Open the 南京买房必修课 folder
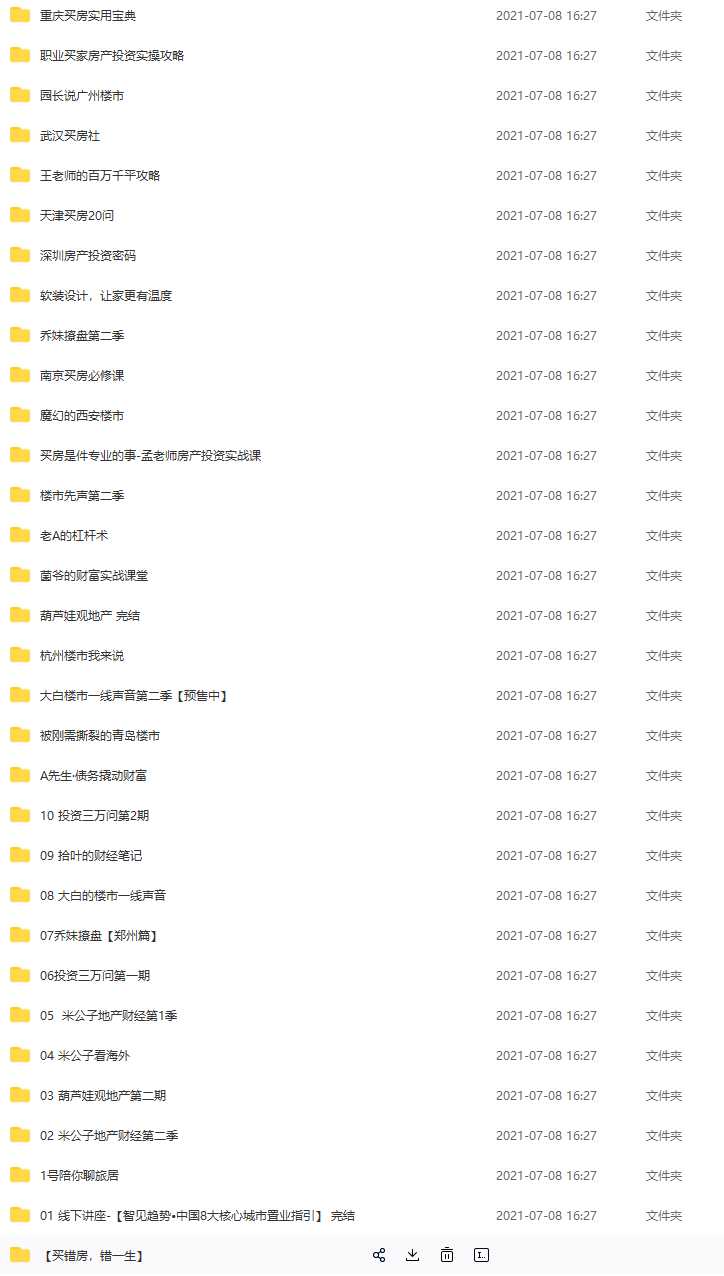 (82, 376)
